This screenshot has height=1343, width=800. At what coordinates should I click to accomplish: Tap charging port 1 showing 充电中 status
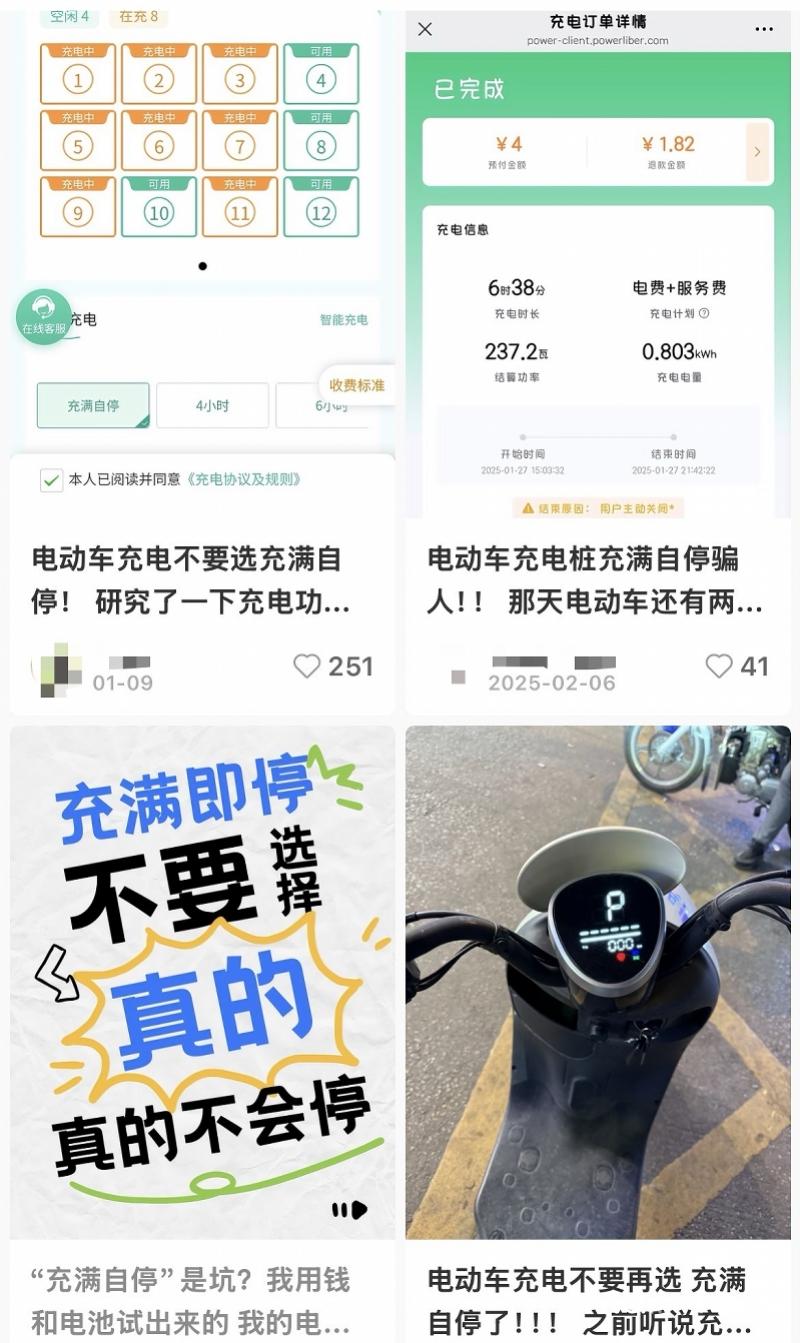tap(78, 77)
